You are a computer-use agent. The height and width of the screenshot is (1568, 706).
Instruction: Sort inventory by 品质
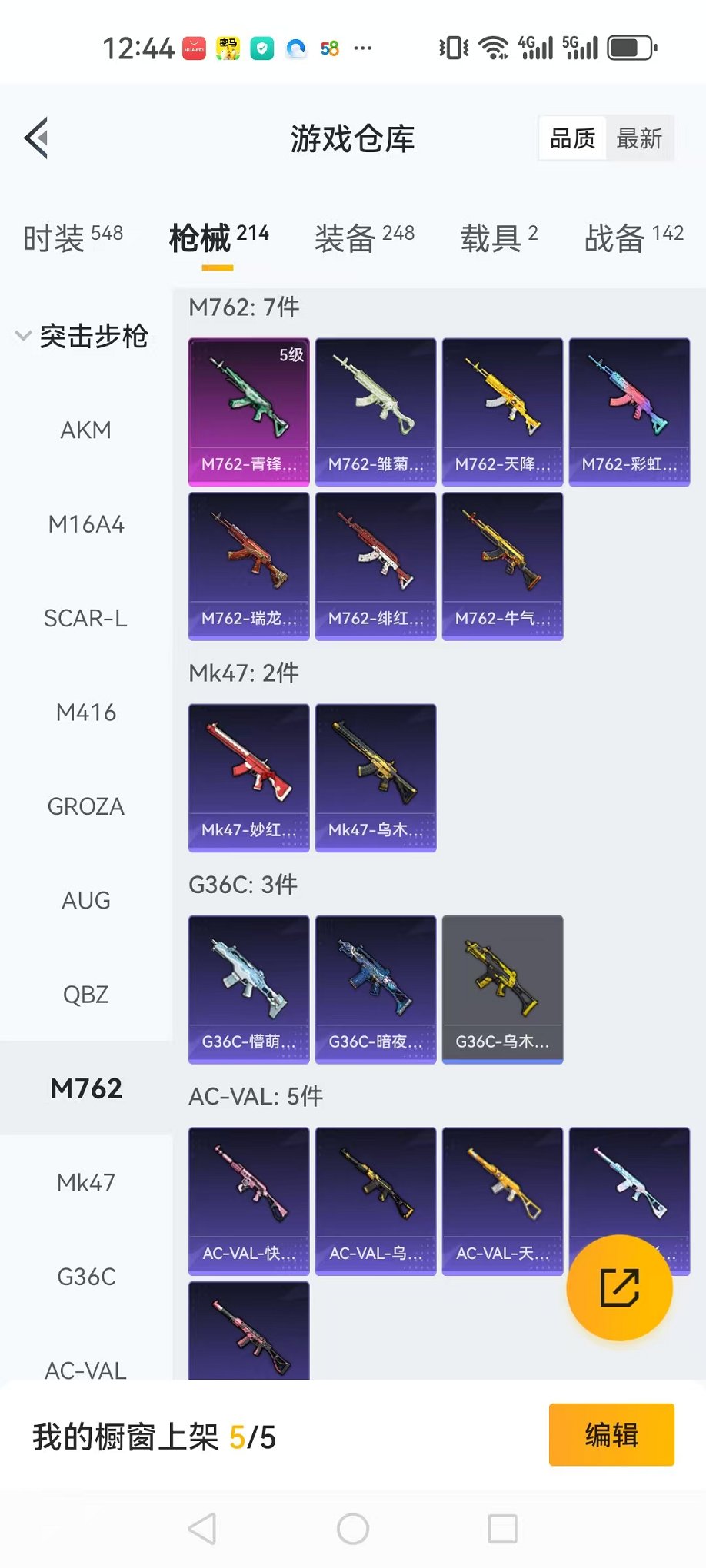(x=572, y=139)
